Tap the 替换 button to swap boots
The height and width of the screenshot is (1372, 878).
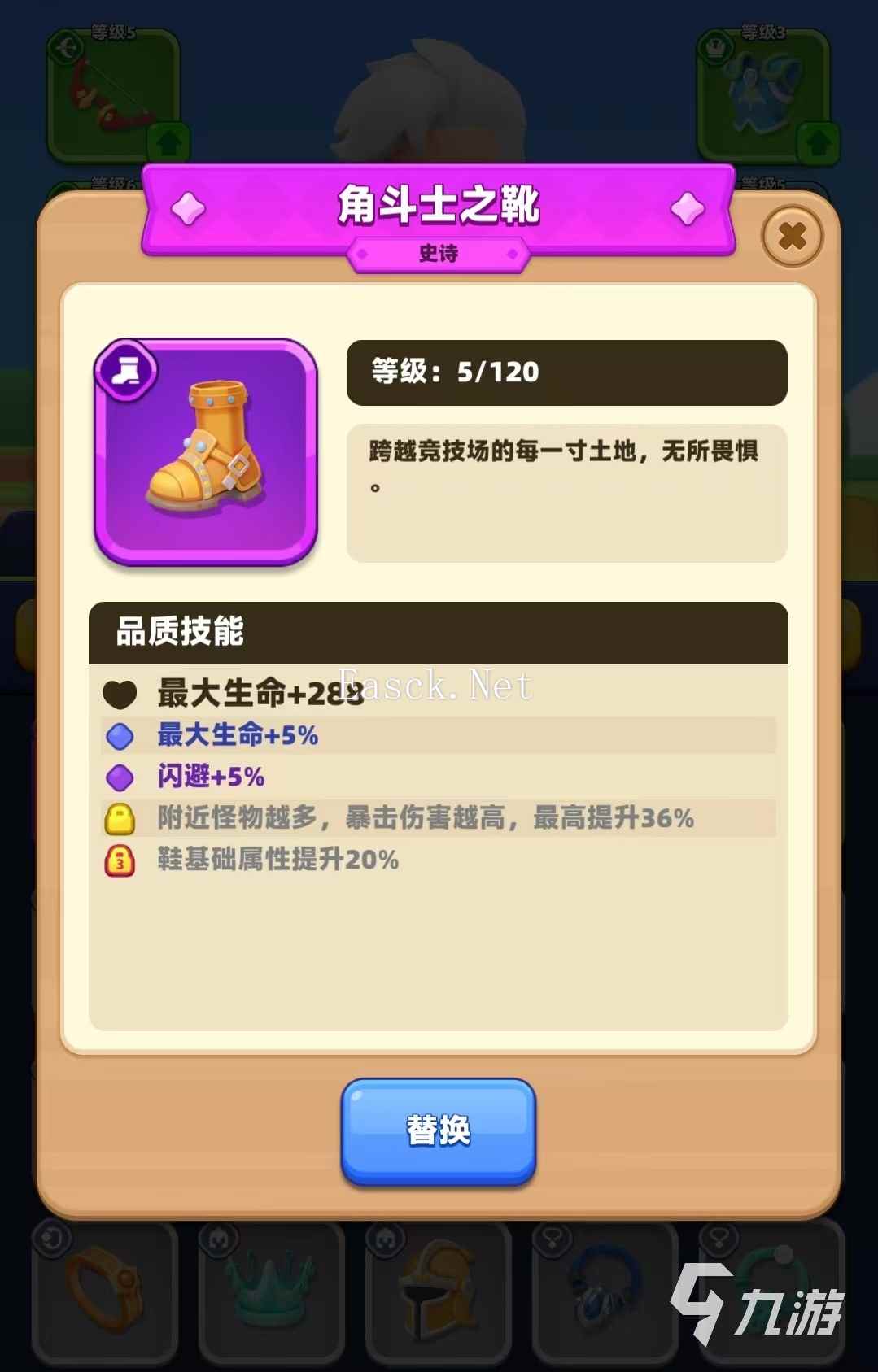click(x=438, y=1130)
